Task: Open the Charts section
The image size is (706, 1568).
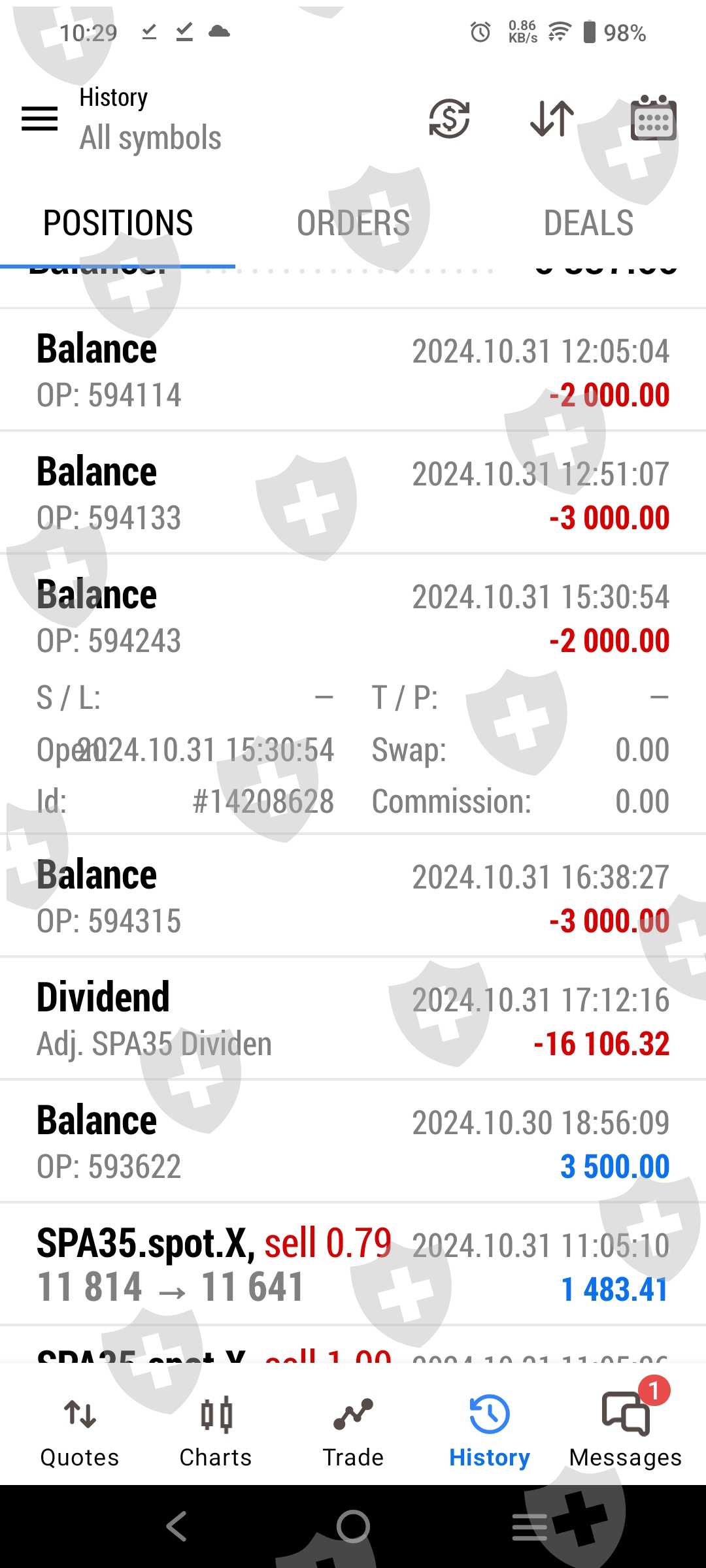Action: coord(216,1431)
